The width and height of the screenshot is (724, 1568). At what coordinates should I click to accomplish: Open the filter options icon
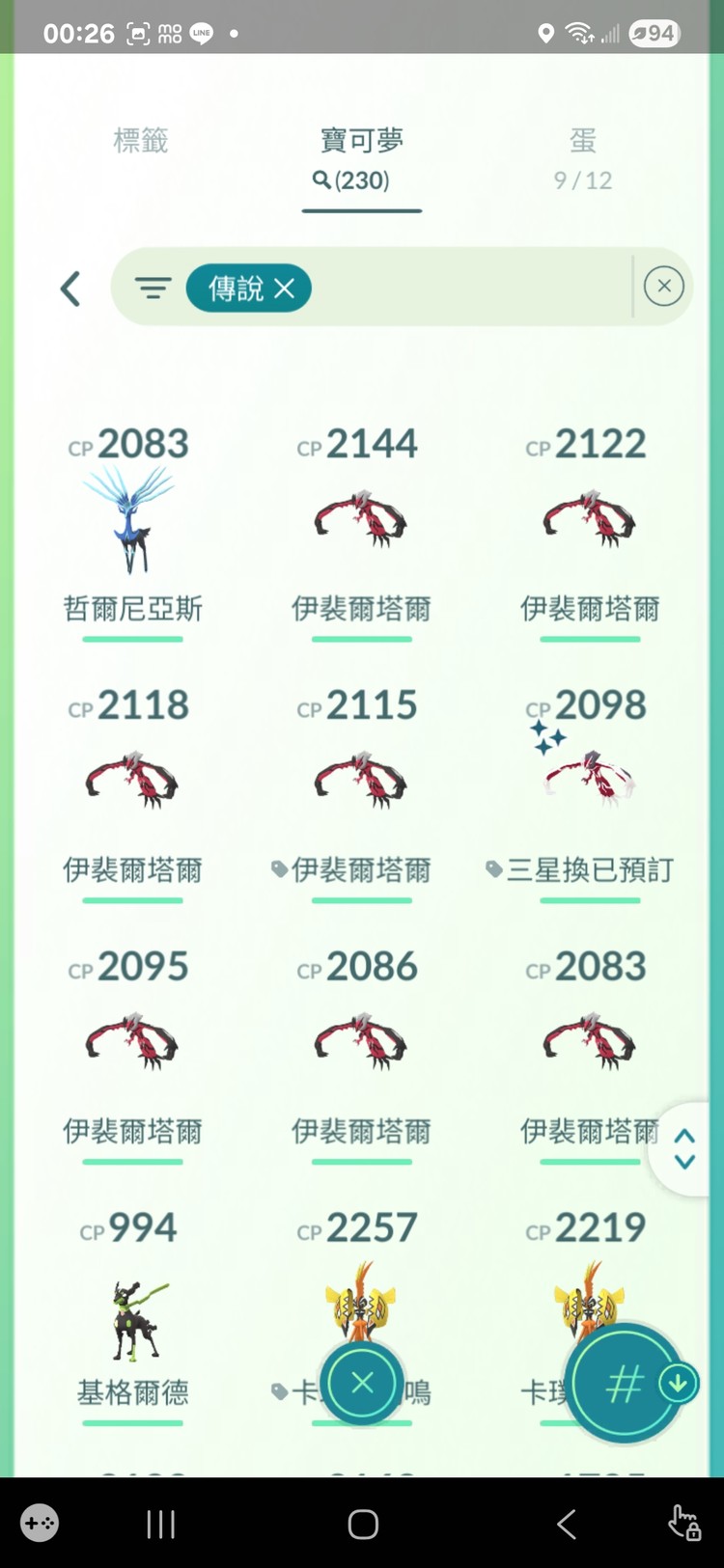point(153,288)
